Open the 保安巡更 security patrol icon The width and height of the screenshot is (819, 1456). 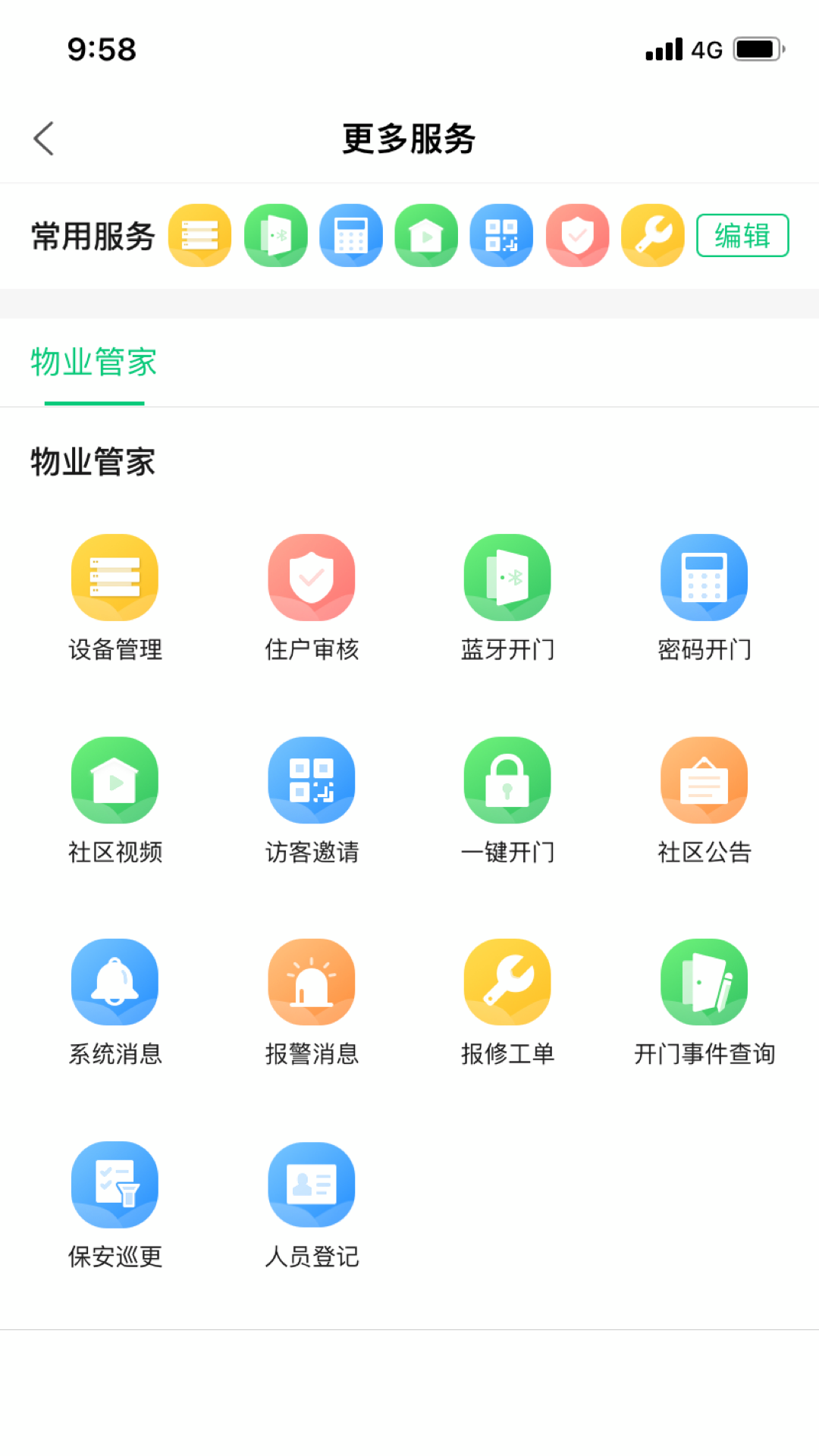pos(115,1184)
